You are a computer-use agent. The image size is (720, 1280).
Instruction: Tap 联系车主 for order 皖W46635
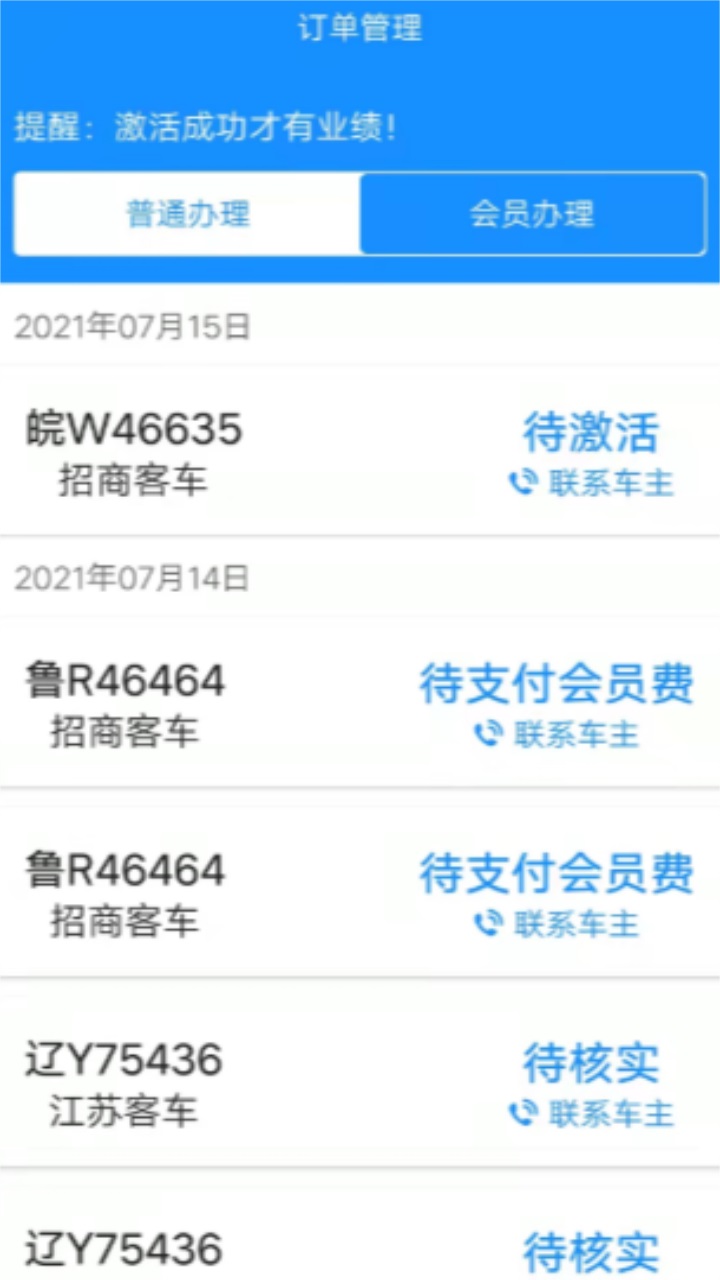point(592,484)
